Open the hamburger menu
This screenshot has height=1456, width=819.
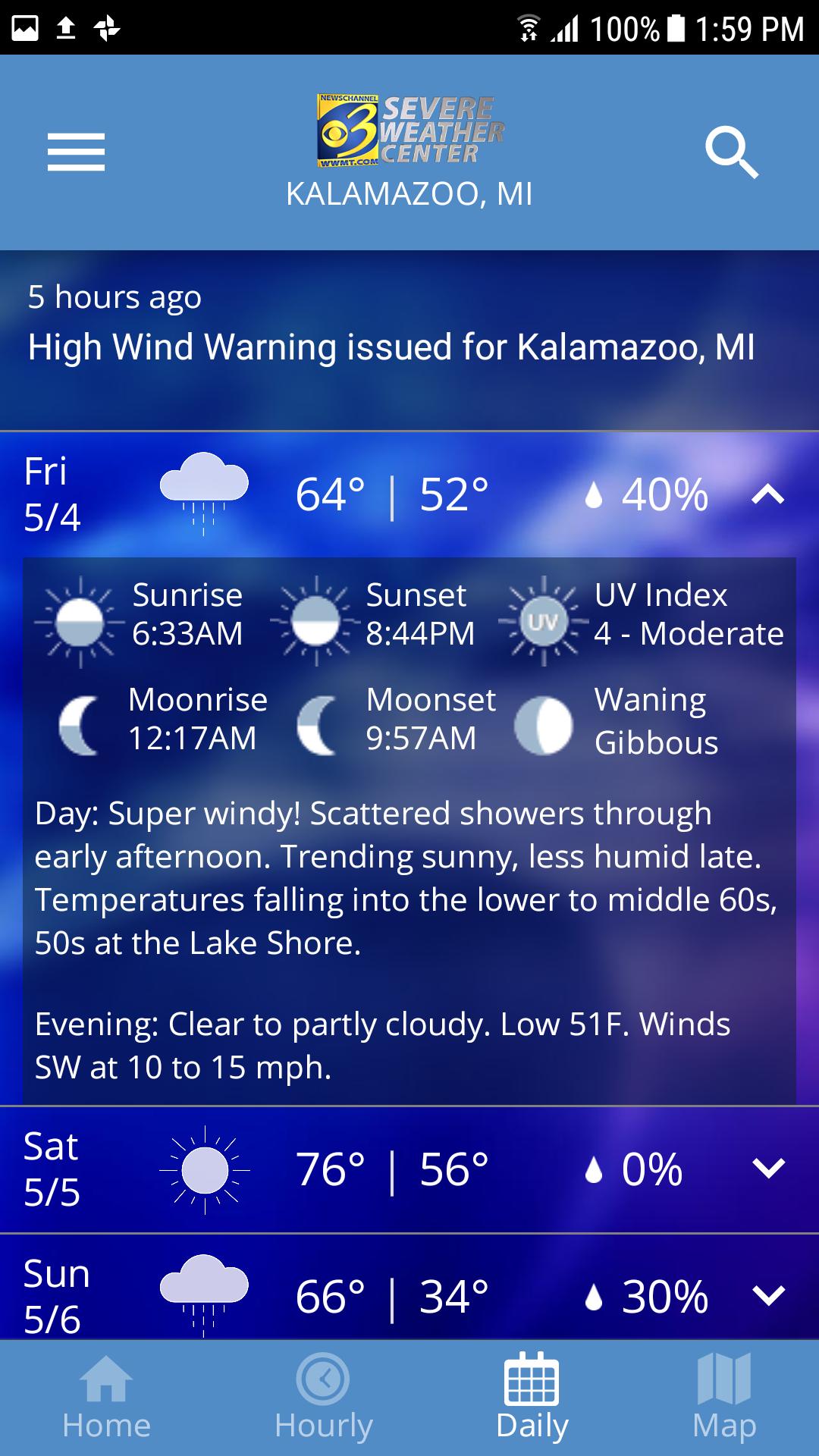tap(76, 152)
